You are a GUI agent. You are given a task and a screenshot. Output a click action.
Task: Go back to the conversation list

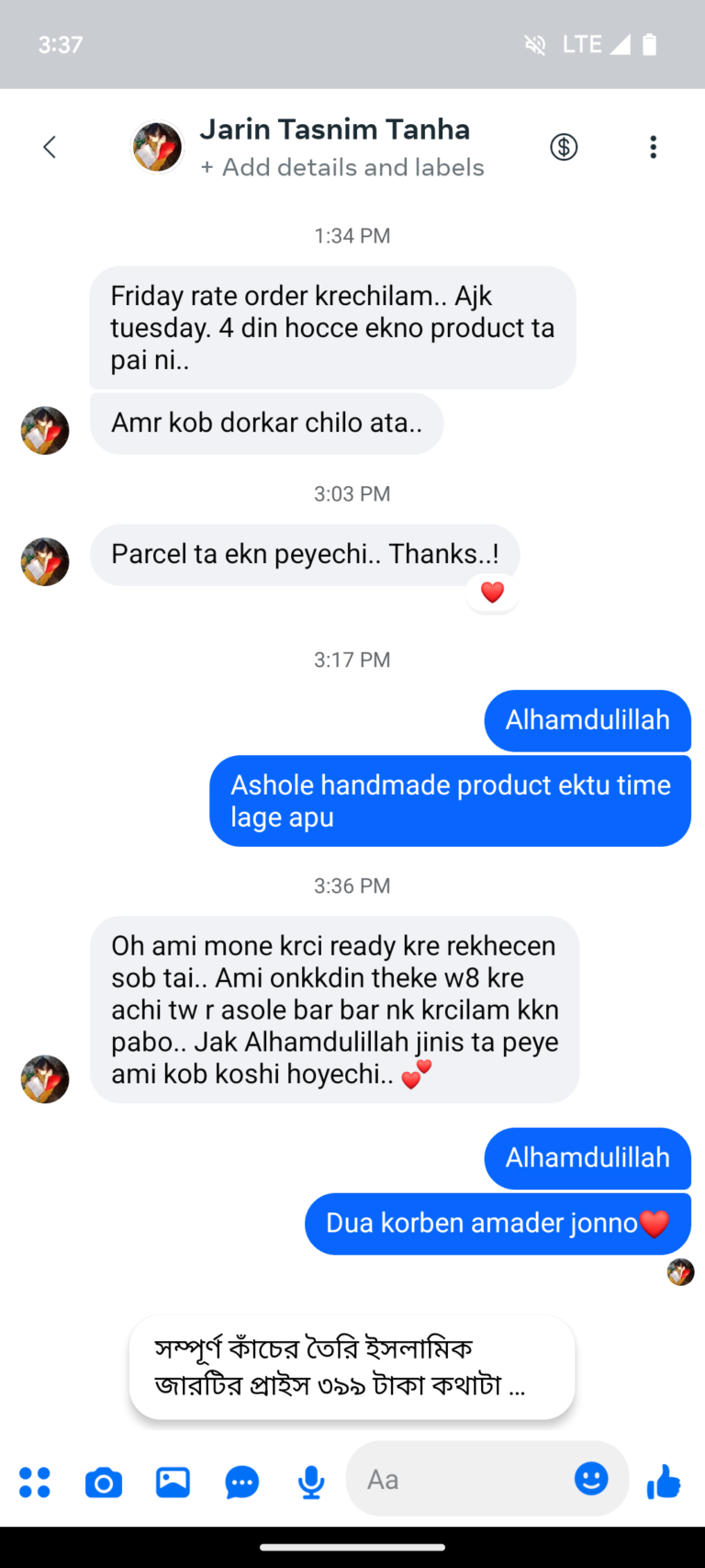tap(50, 147)
